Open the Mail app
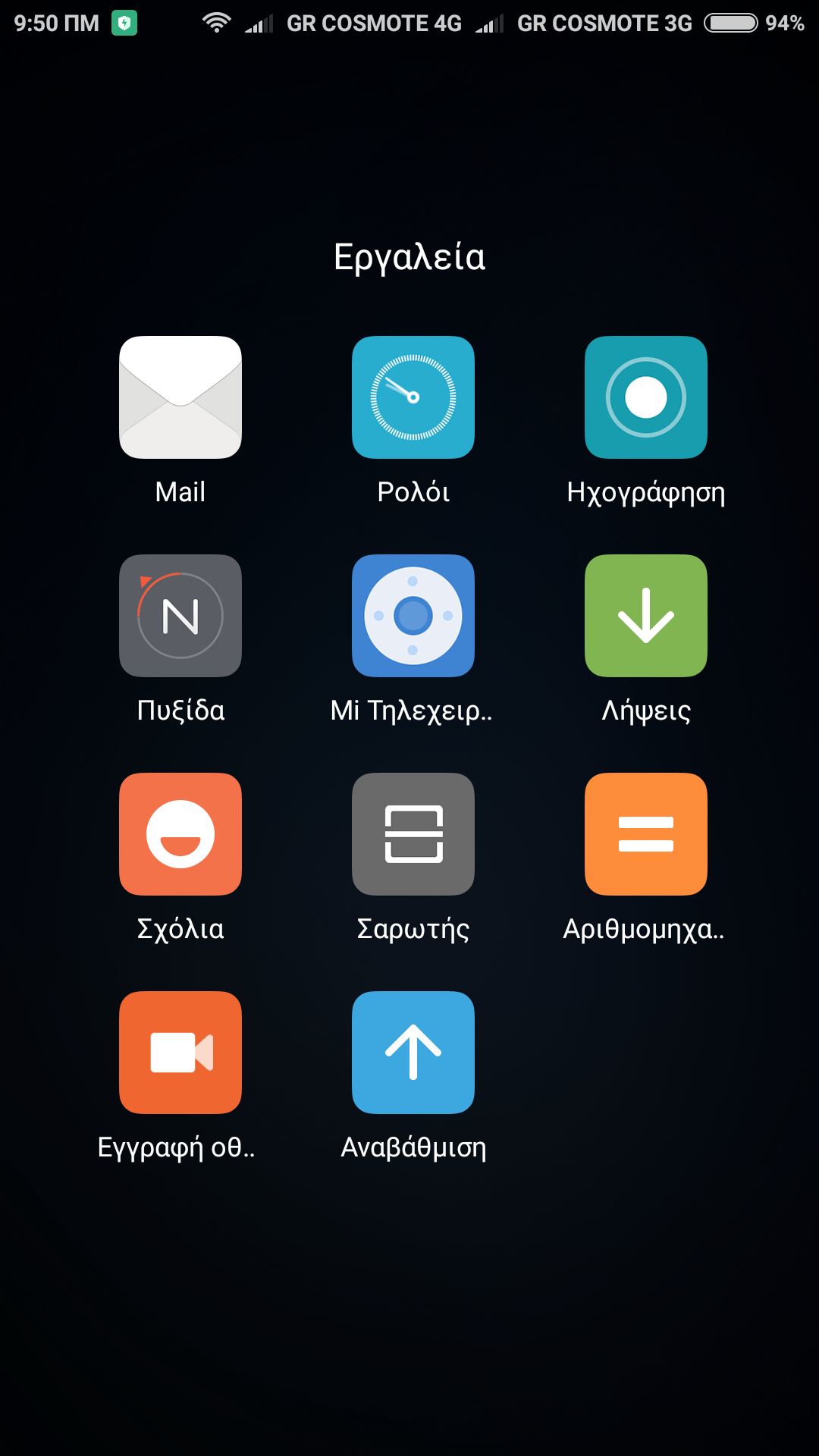Viewport: 819px width, 1456px height. (180, 397)
